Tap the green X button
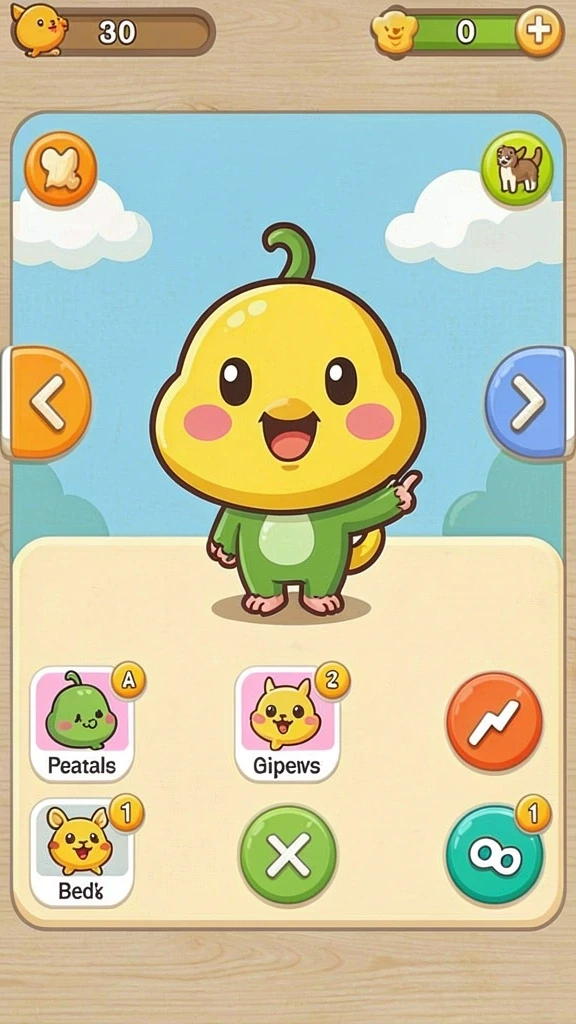Screen dimensions: 576x1024 coord(288,854)
